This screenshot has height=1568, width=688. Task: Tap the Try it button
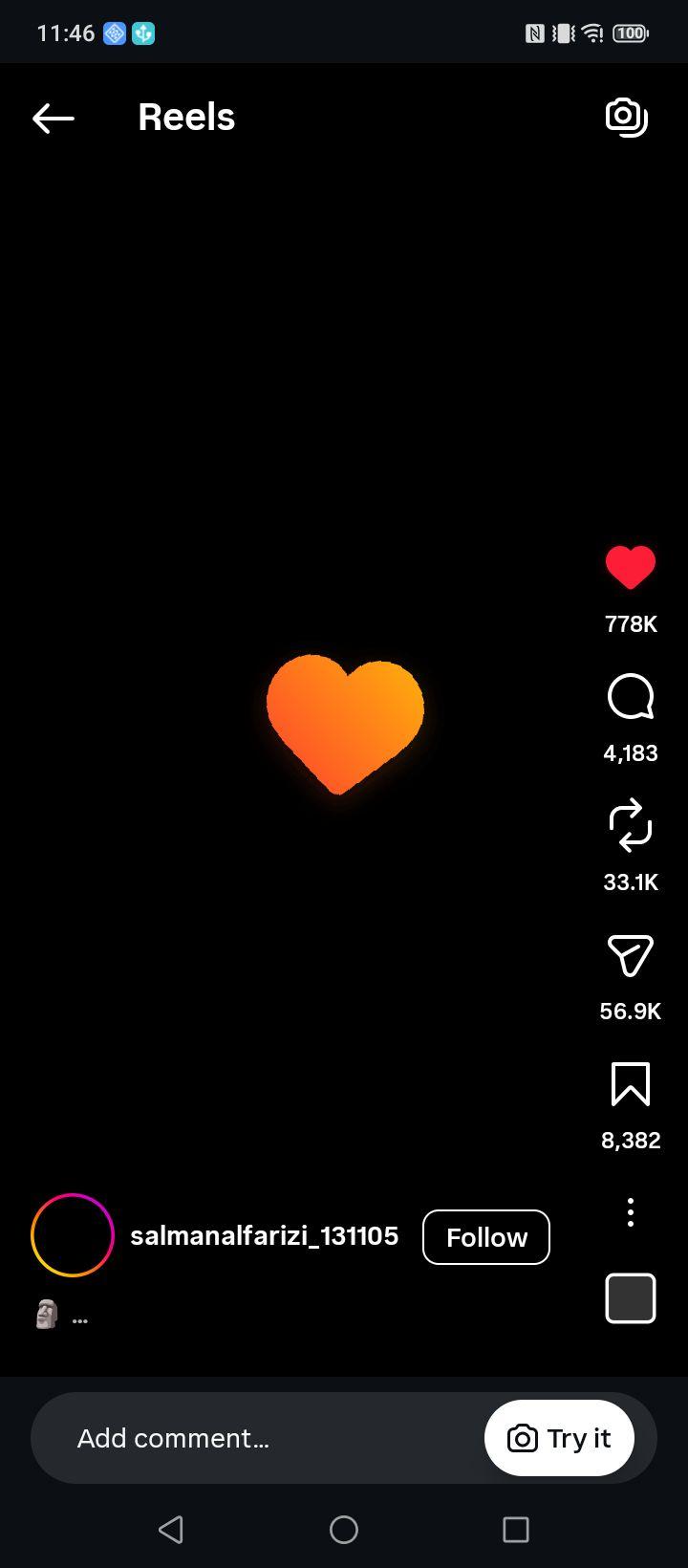[559, 1438]
